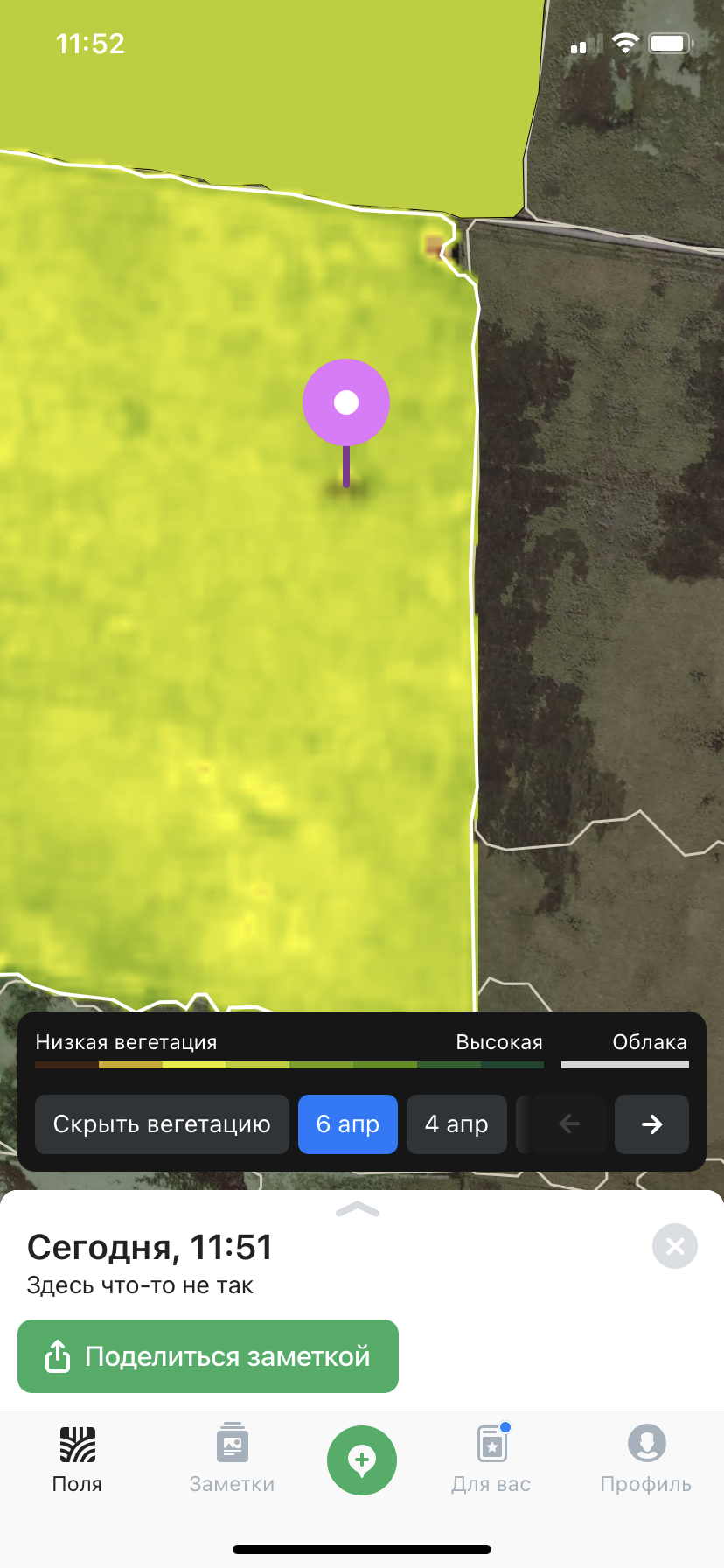Hide vegetation with Скрыть вегетацию button
The width and height of the screenshot is (724, 1568).
(162, 1124)
